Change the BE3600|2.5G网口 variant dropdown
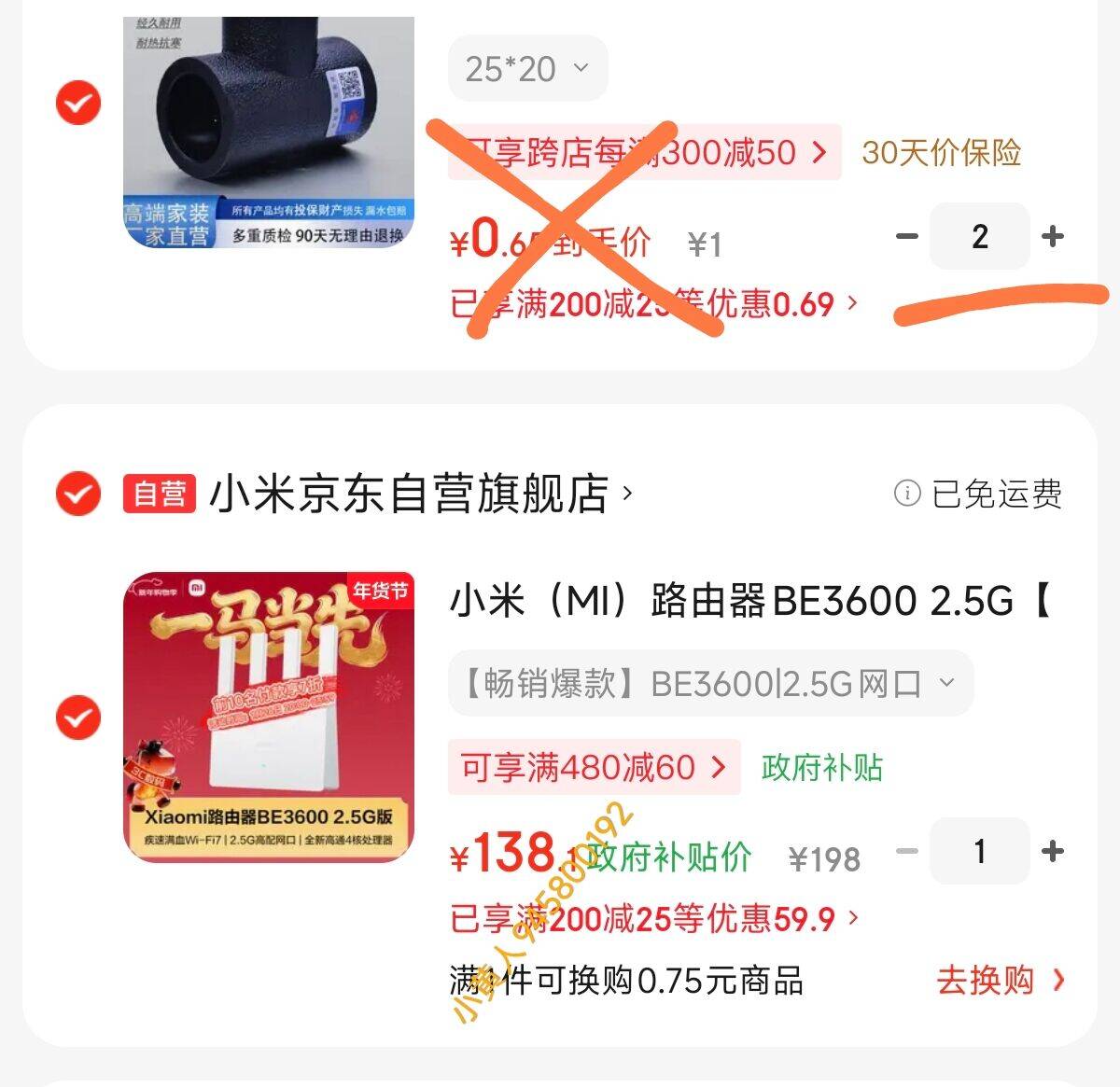This screenshot has width=1120, height=1087. click(x=709, y=684)
